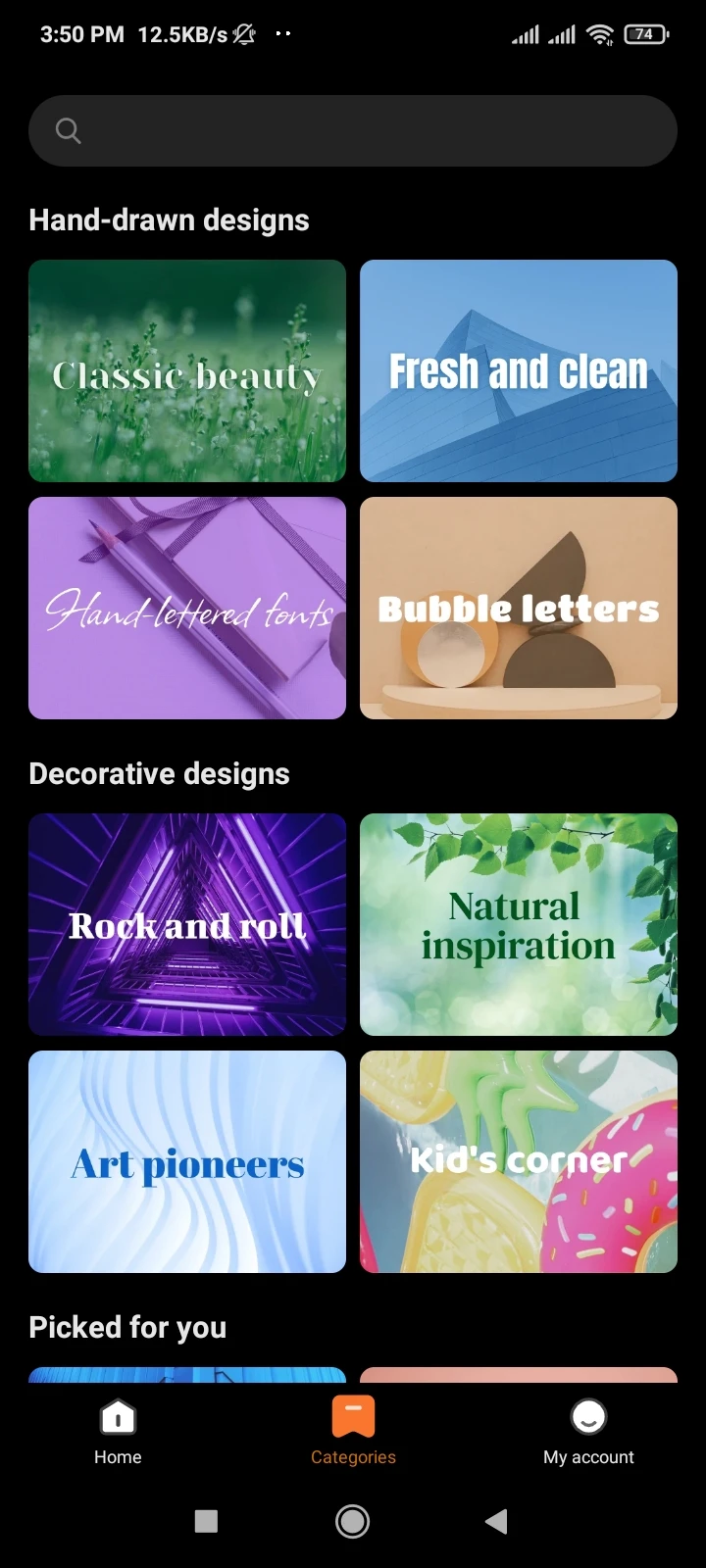The image size is (706, 1568).
Task: Explore the Kid's corner category
Action: (518, 1162)
